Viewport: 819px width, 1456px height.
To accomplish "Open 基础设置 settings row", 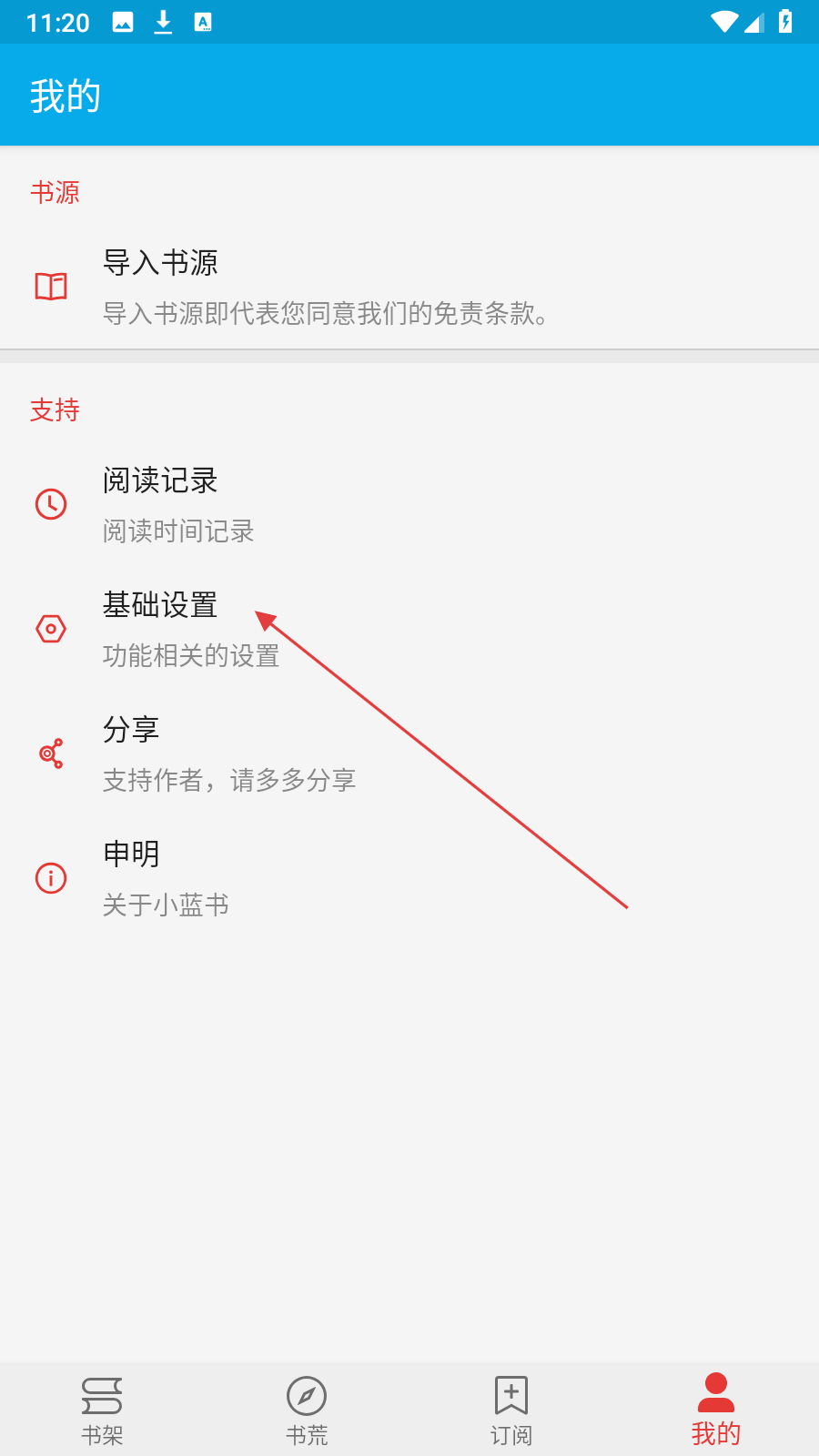I will 409,629.
